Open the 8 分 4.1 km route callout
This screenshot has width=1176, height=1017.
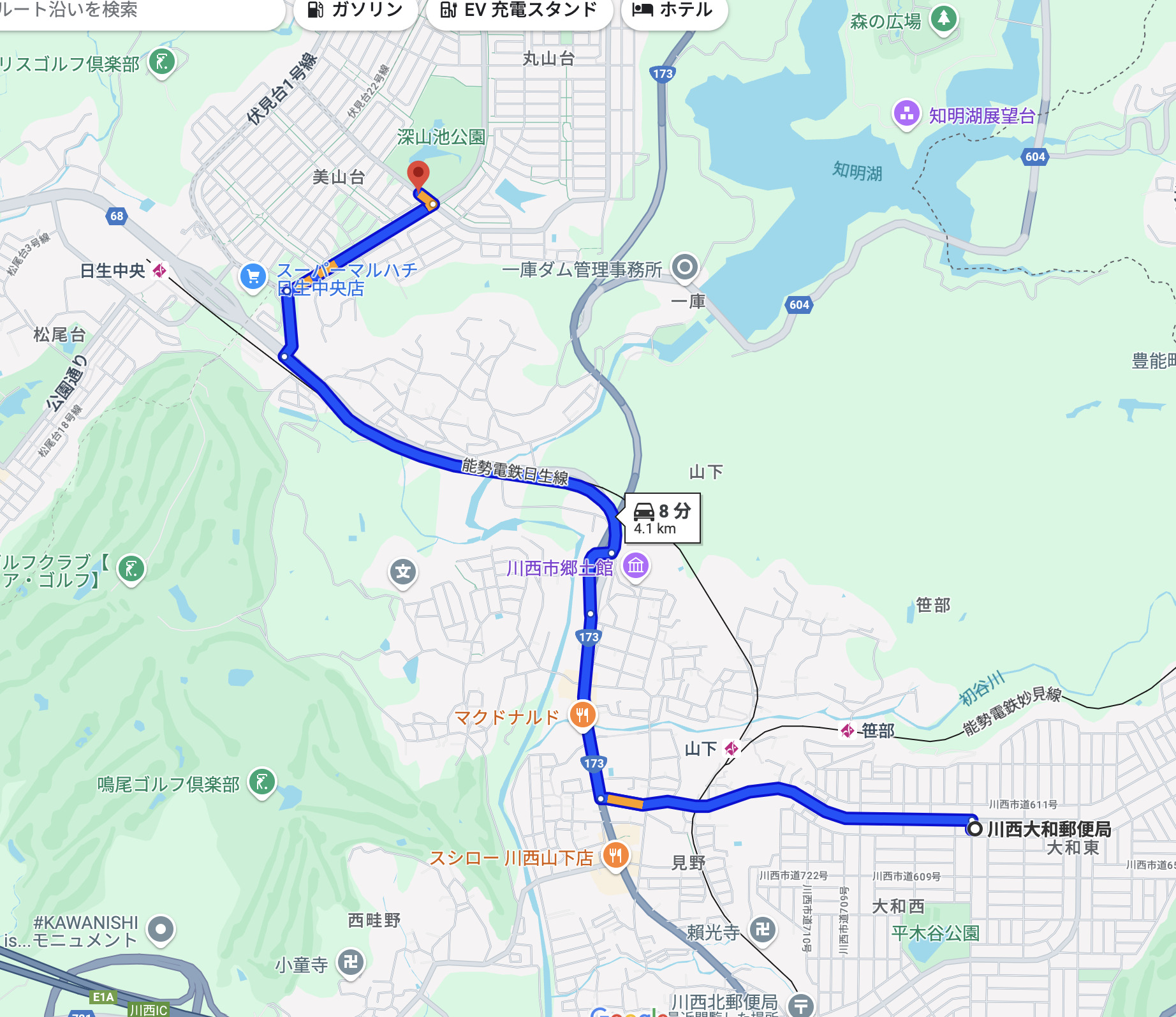click(x=662, y=518)
